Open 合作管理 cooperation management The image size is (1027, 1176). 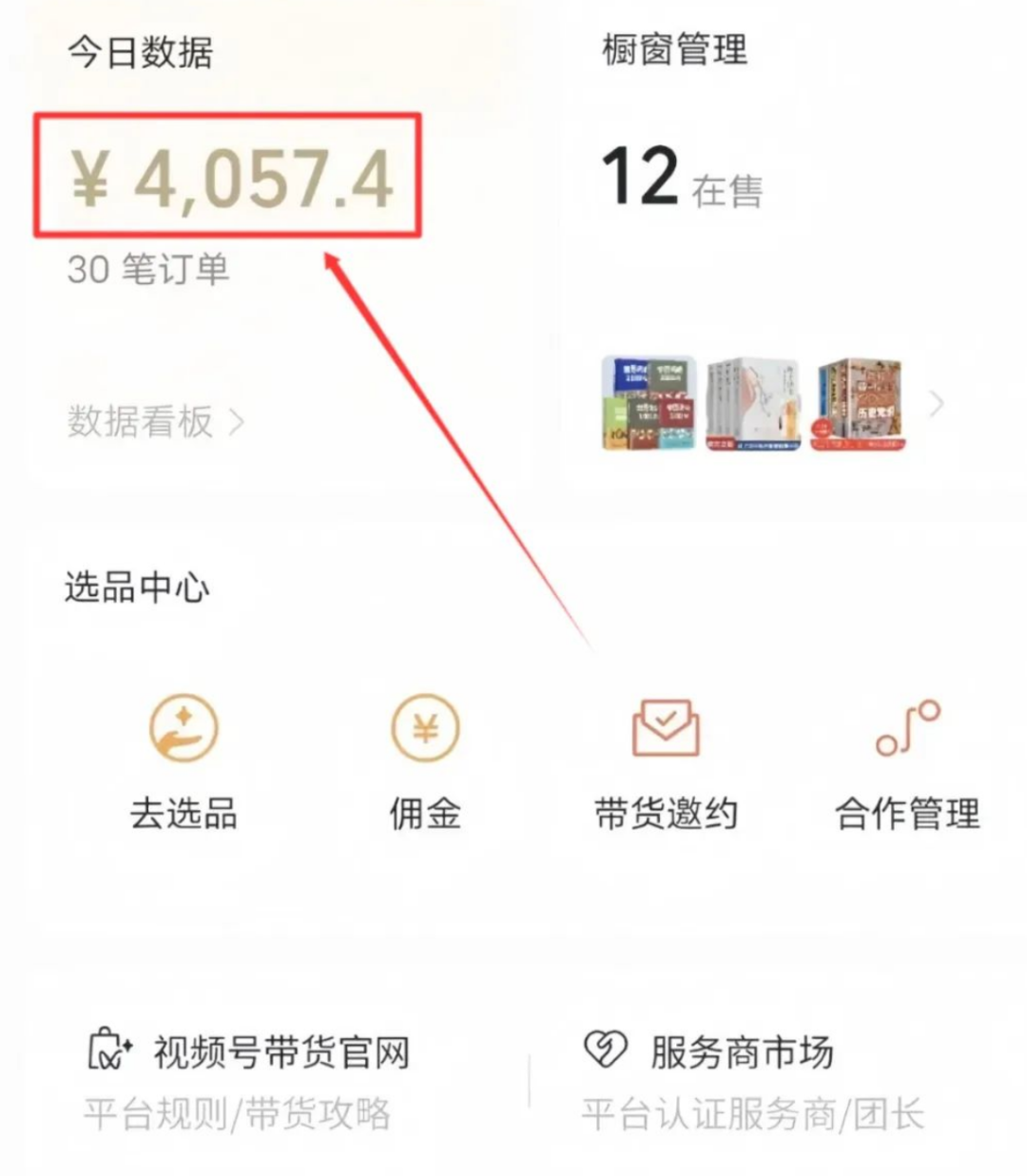907,761
